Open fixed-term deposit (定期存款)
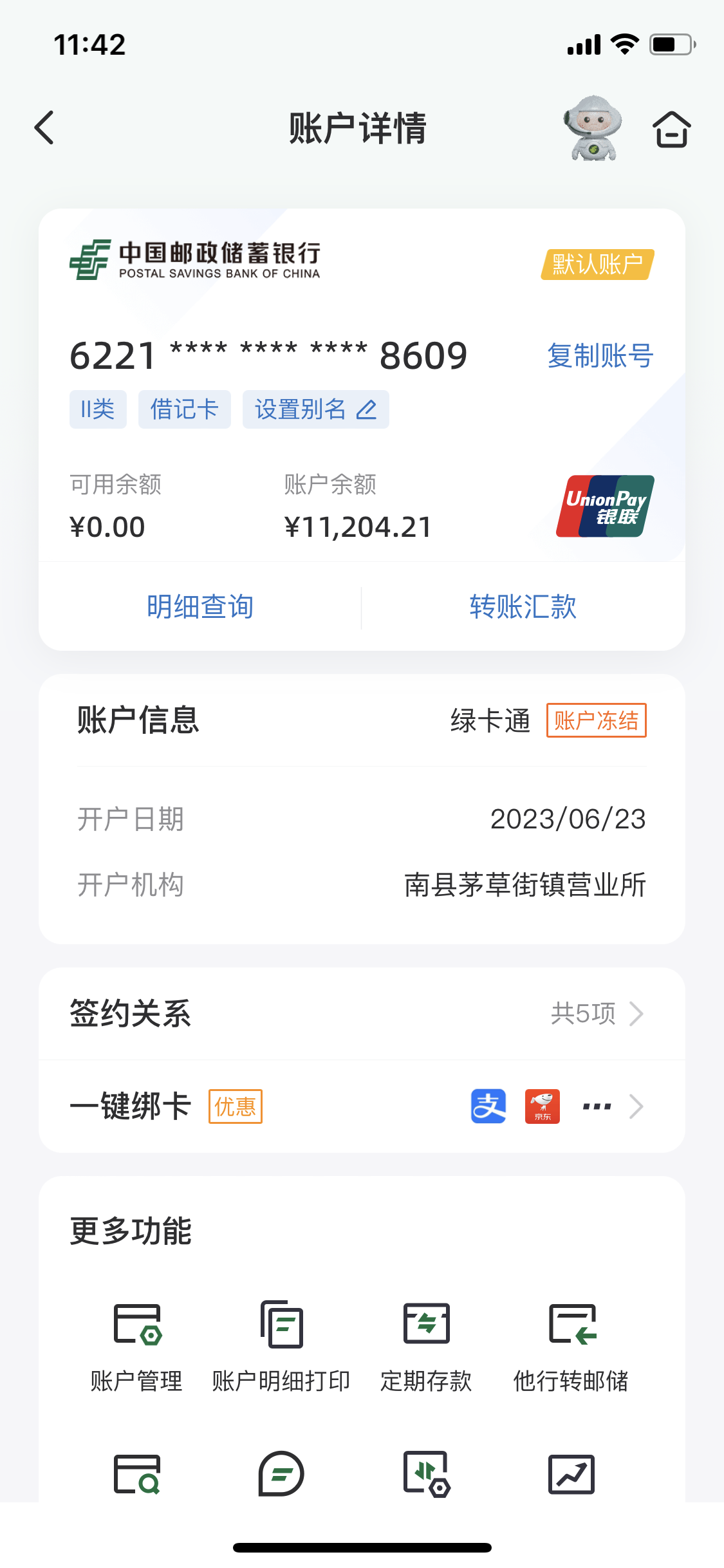Image resolution: width=724 pixels, height=1568 pixels. [426, 1347]
